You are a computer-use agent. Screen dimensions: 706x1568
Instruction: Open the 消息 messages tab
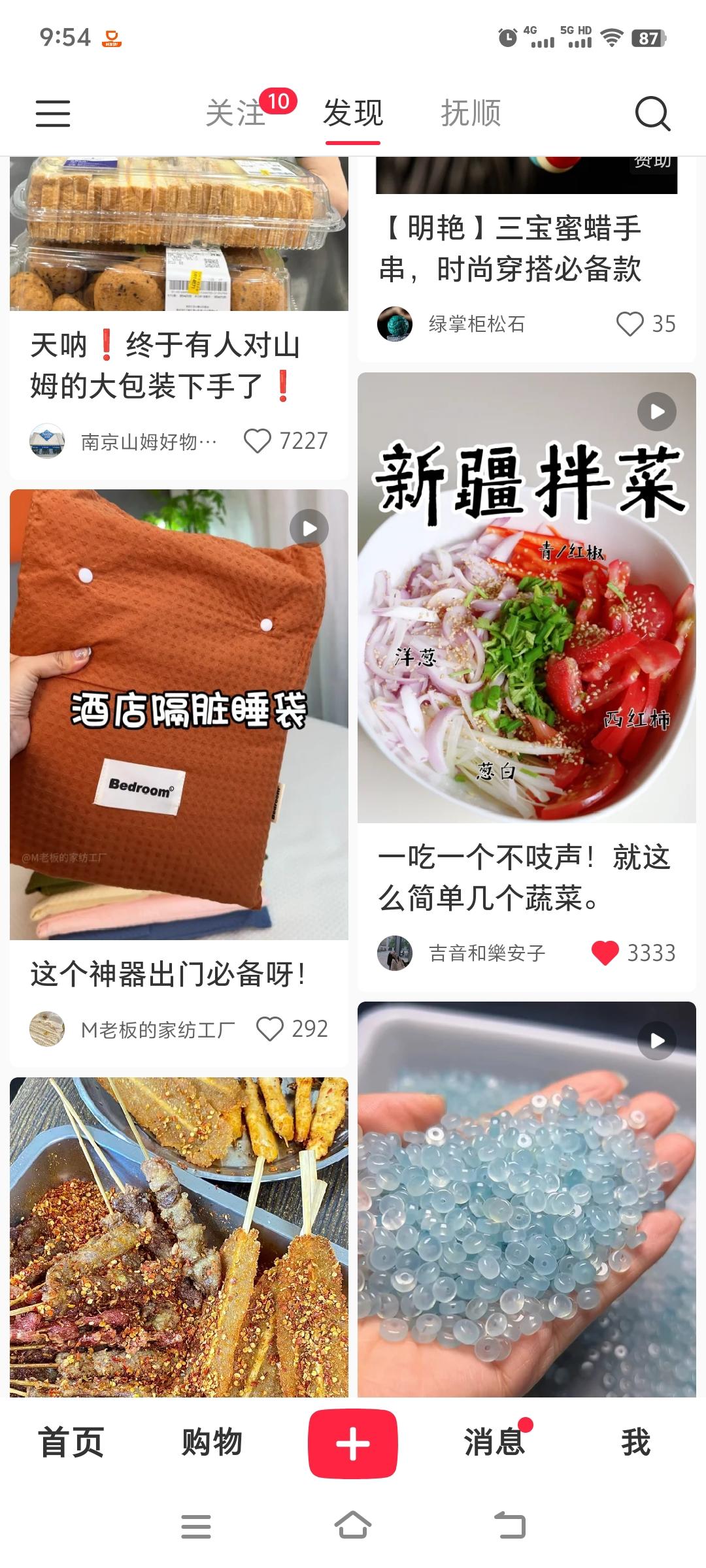494,1443
